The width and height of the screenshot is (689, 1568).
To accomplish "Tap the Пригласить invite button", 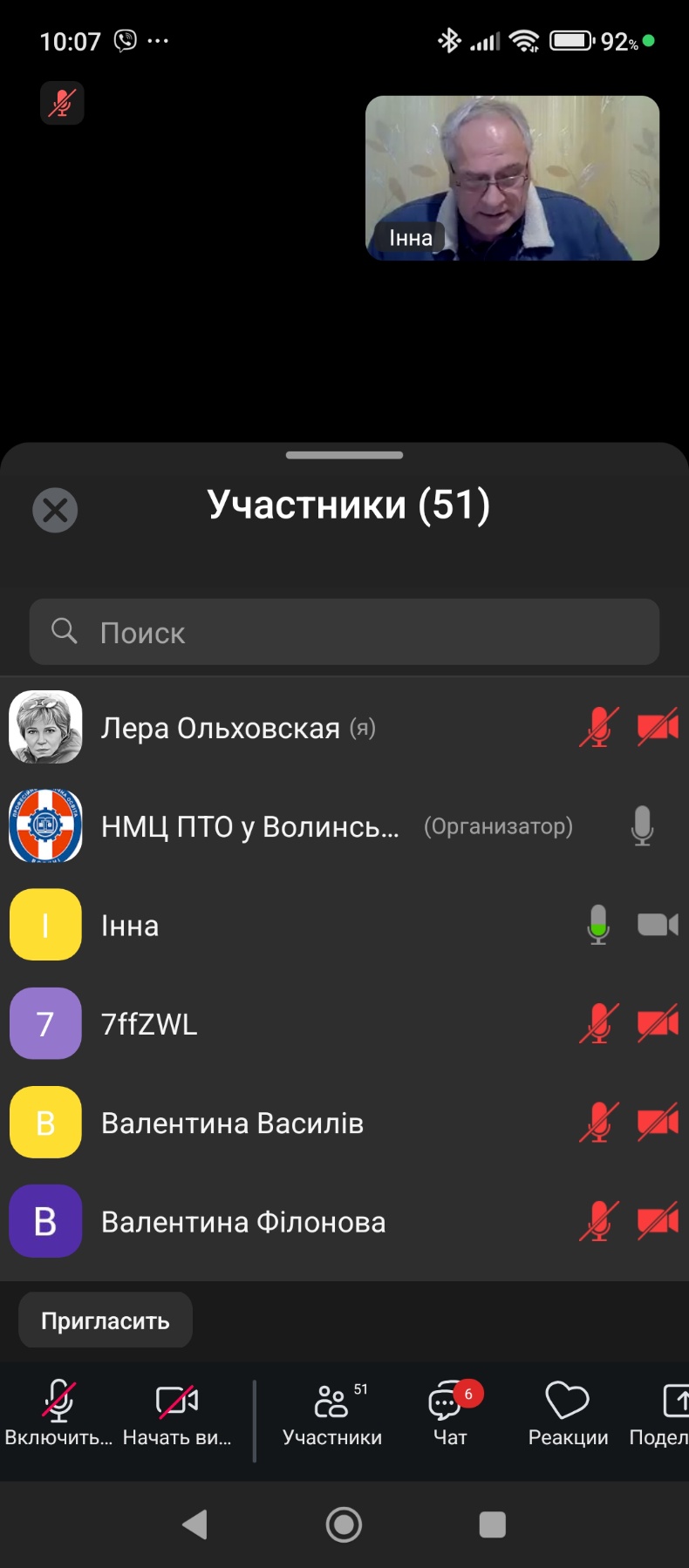I will point(106,1320).
